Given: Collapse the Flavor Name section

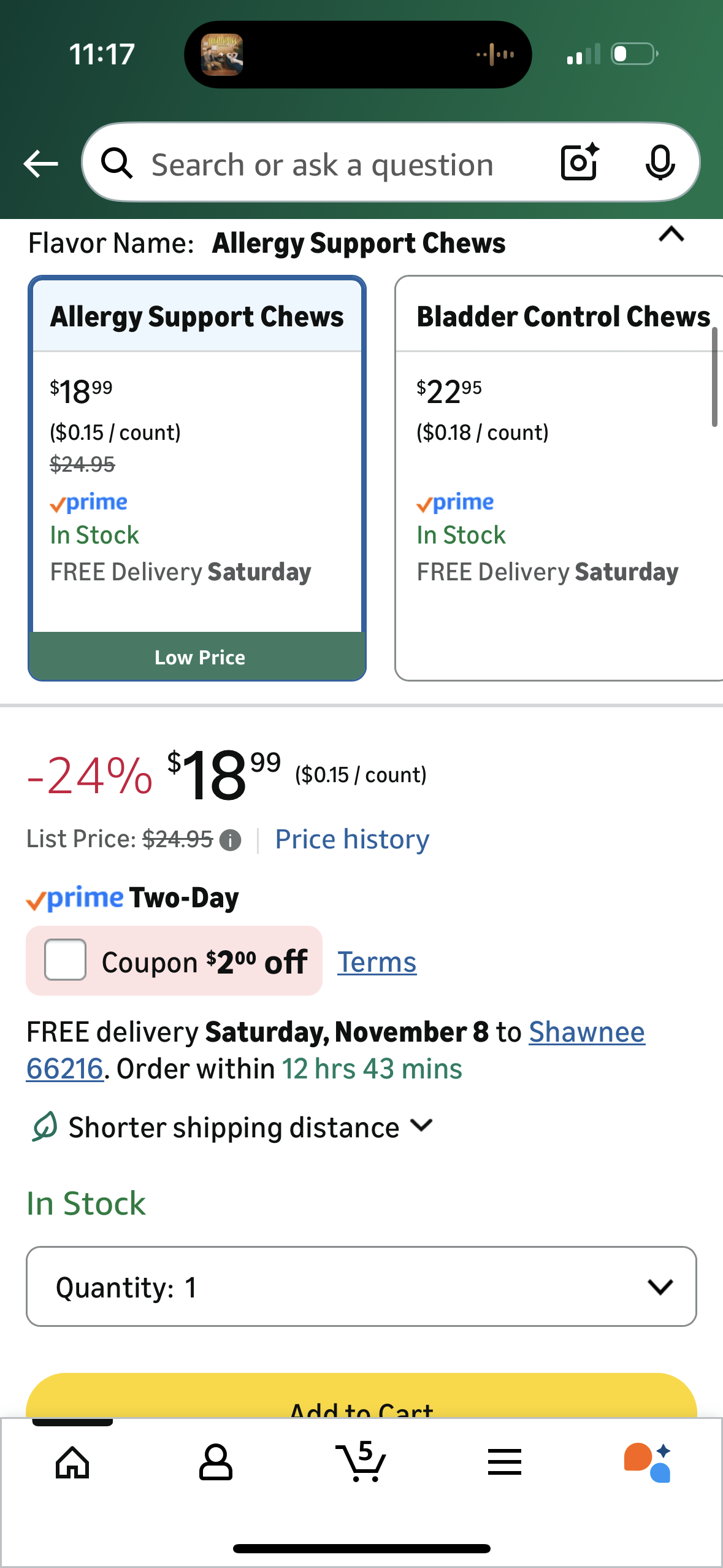Looking at the screenshot, I should click(671, 235).
